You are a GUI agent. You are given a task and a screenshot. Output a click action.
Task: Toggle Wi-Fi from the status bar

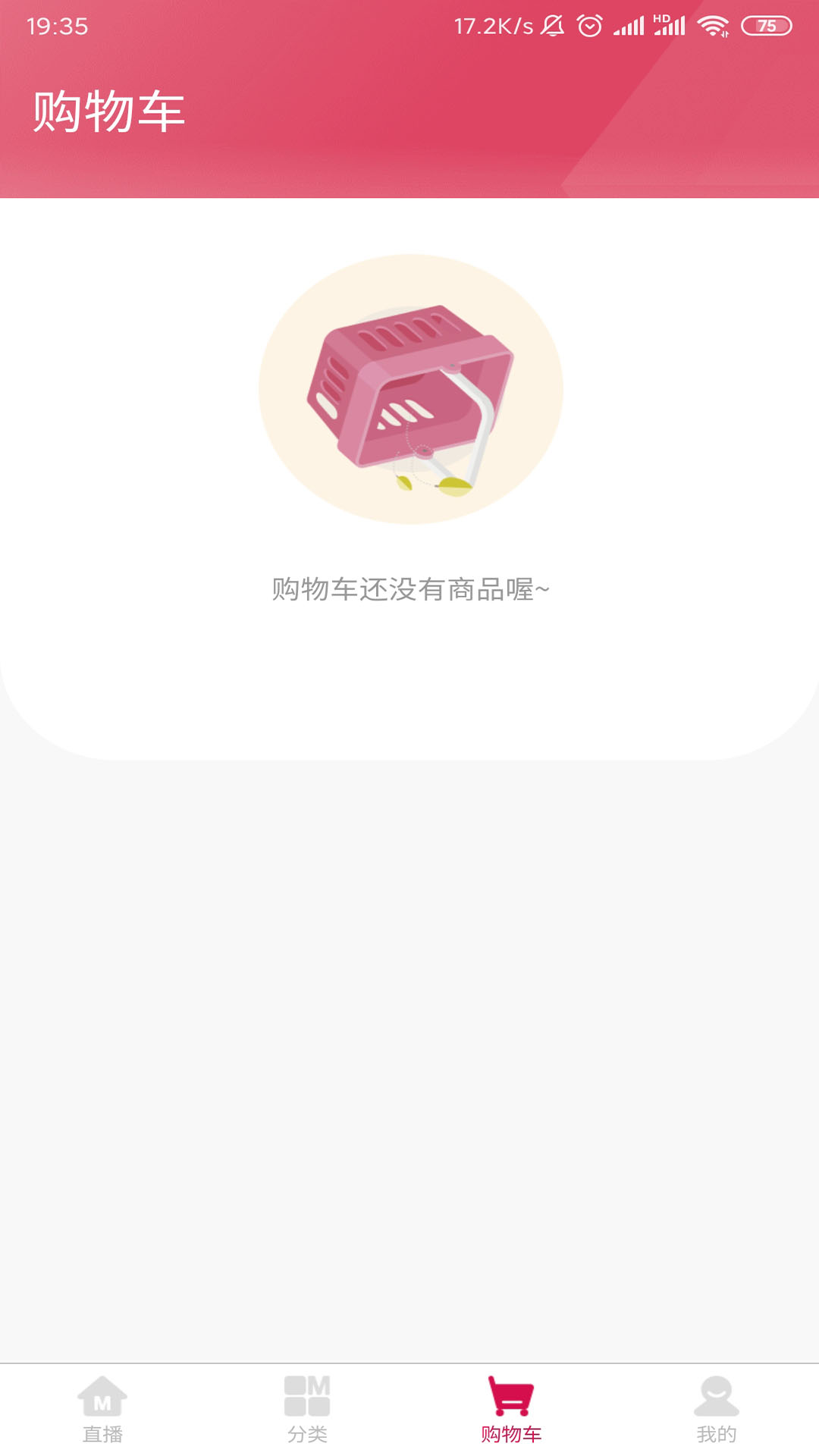714,24
